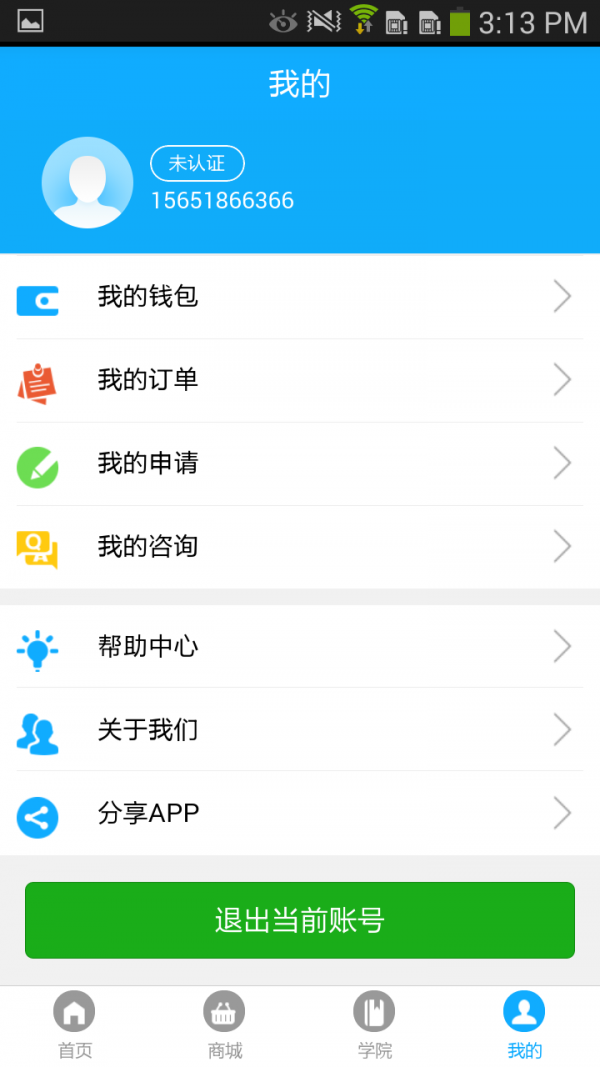Switch to the 商城 mall tab
Viewport: 600px width, 1067px height.
click(x=224, y=1025)
